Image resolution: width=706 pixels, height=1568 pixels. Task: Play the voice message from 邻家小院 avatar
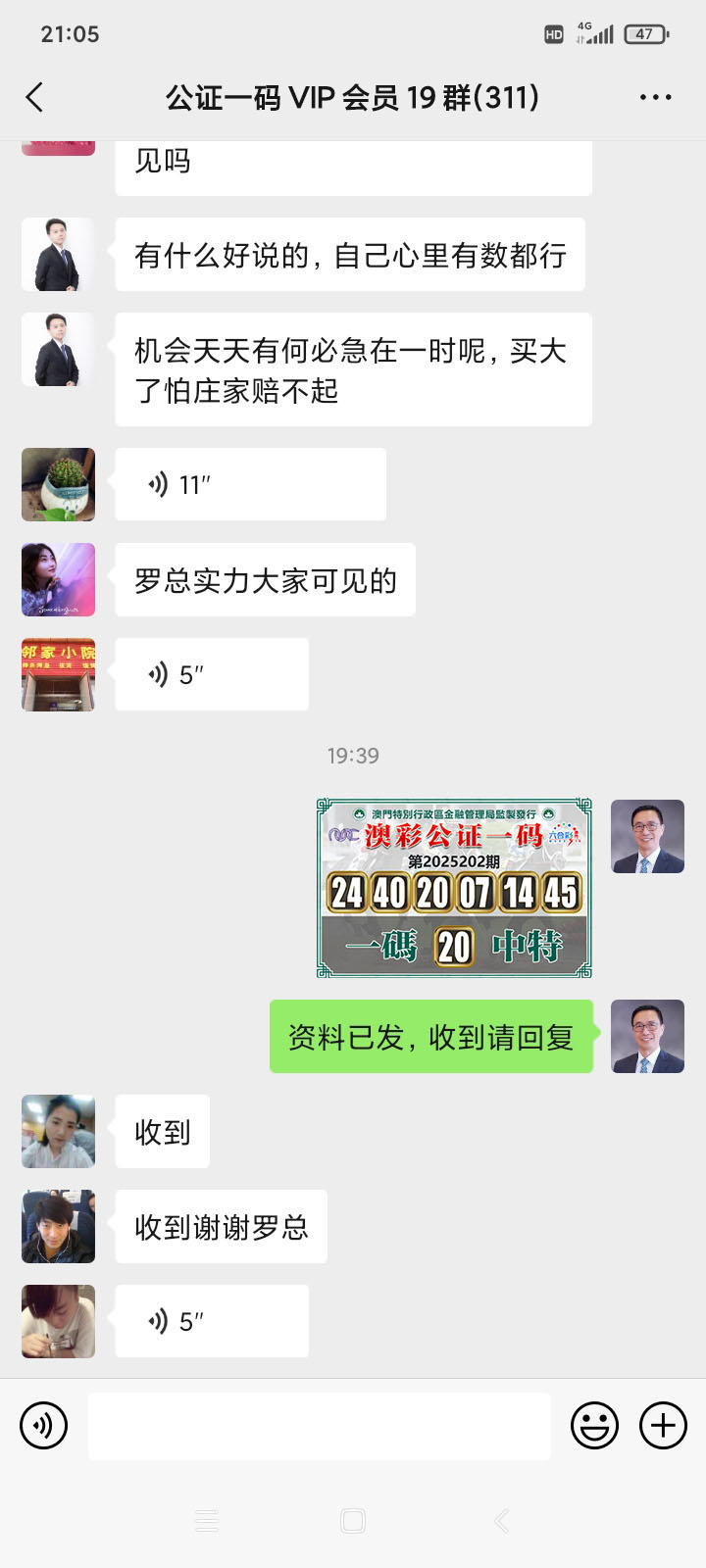click(211, 674)
